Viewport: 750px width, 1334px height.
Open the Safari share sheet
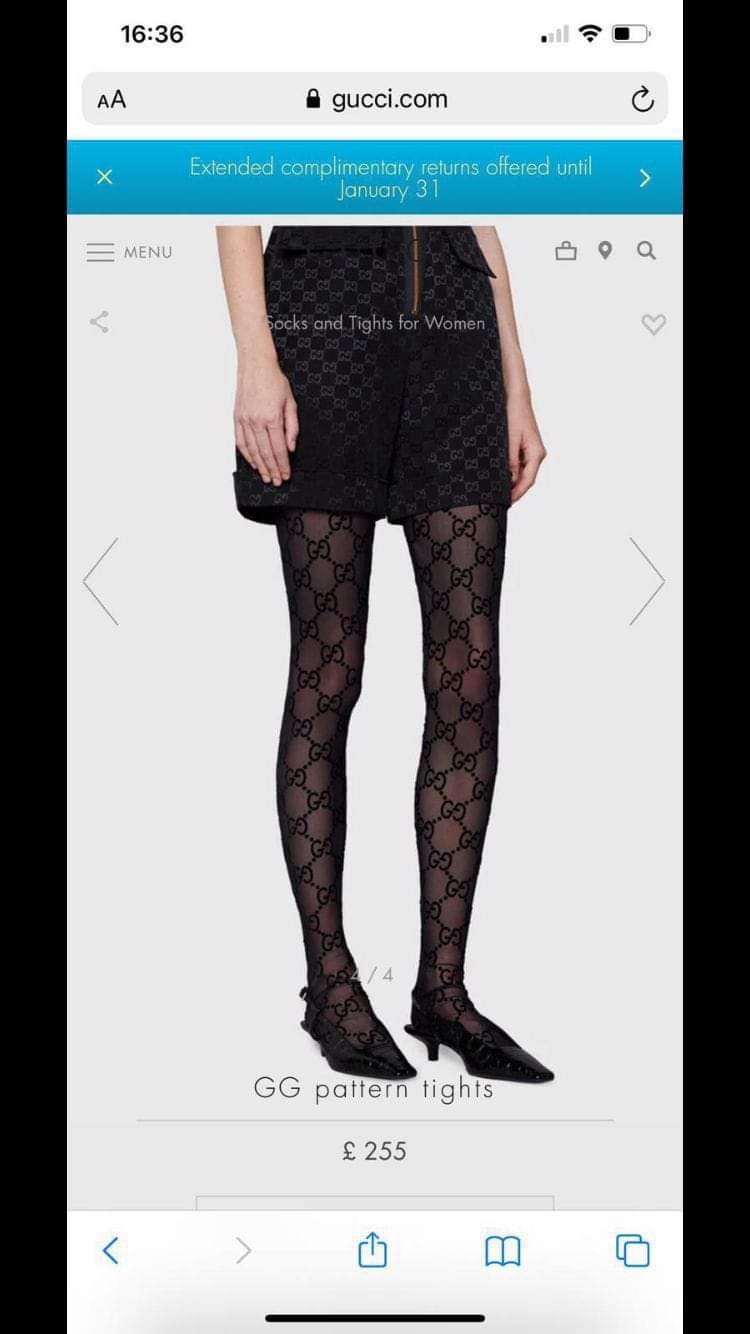[x=372, y=1250]
